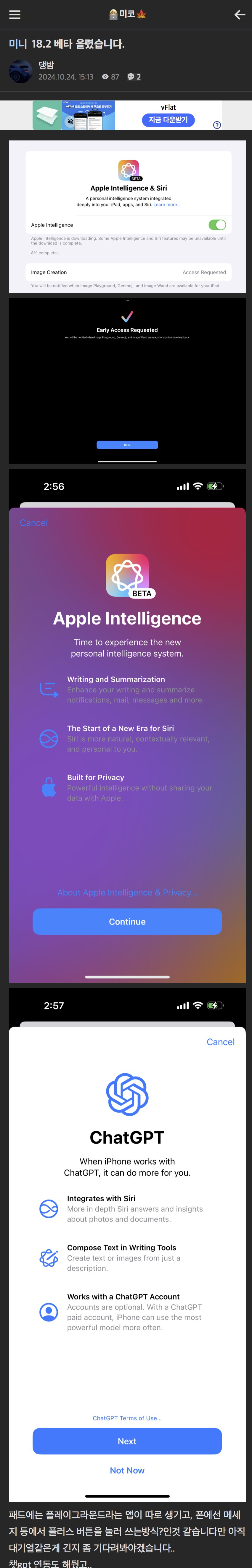Enlarge the Early Access Requested image
The image size is (252, 1568).
(127, 381)
